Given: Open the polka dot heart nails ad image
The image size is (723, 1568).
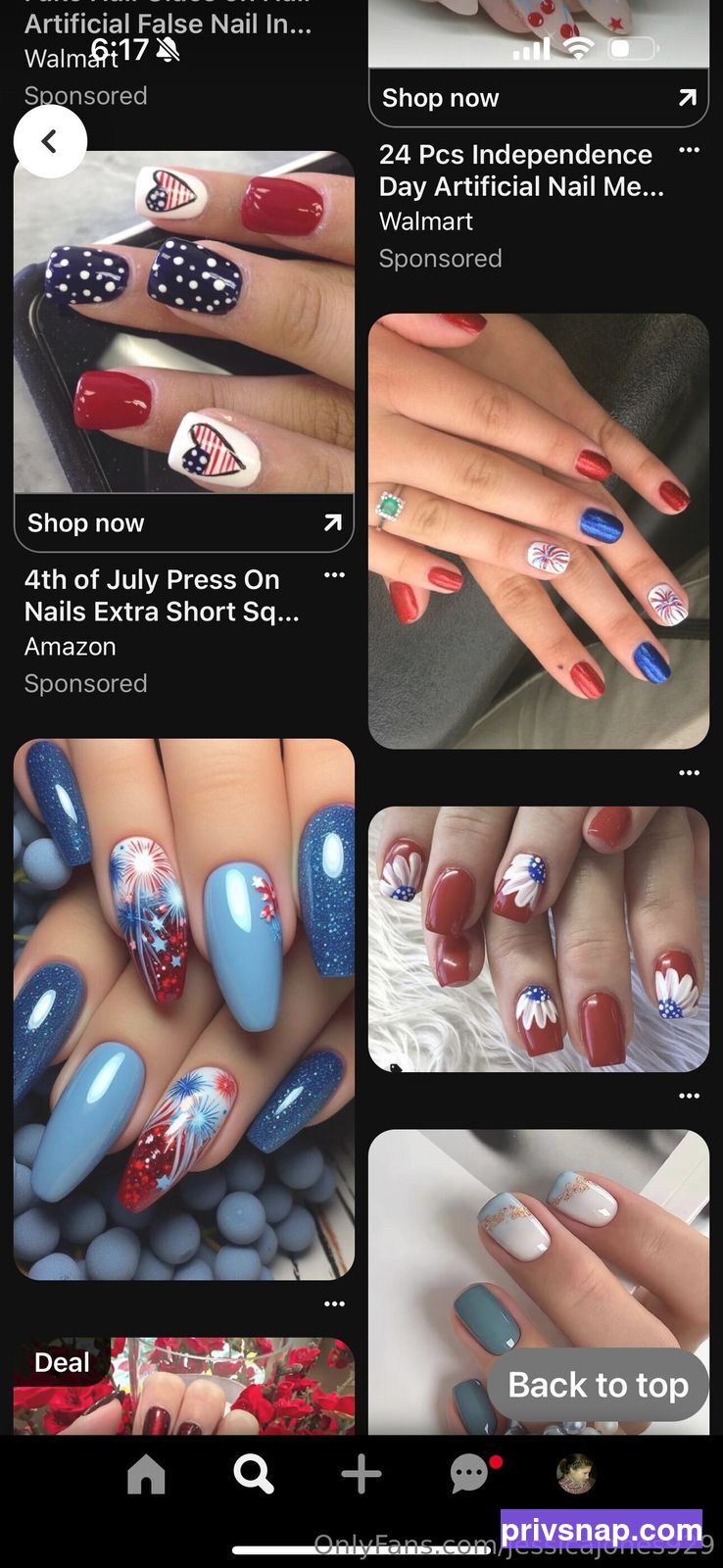Looking at the screenshot, I should [x=184, y=321].
